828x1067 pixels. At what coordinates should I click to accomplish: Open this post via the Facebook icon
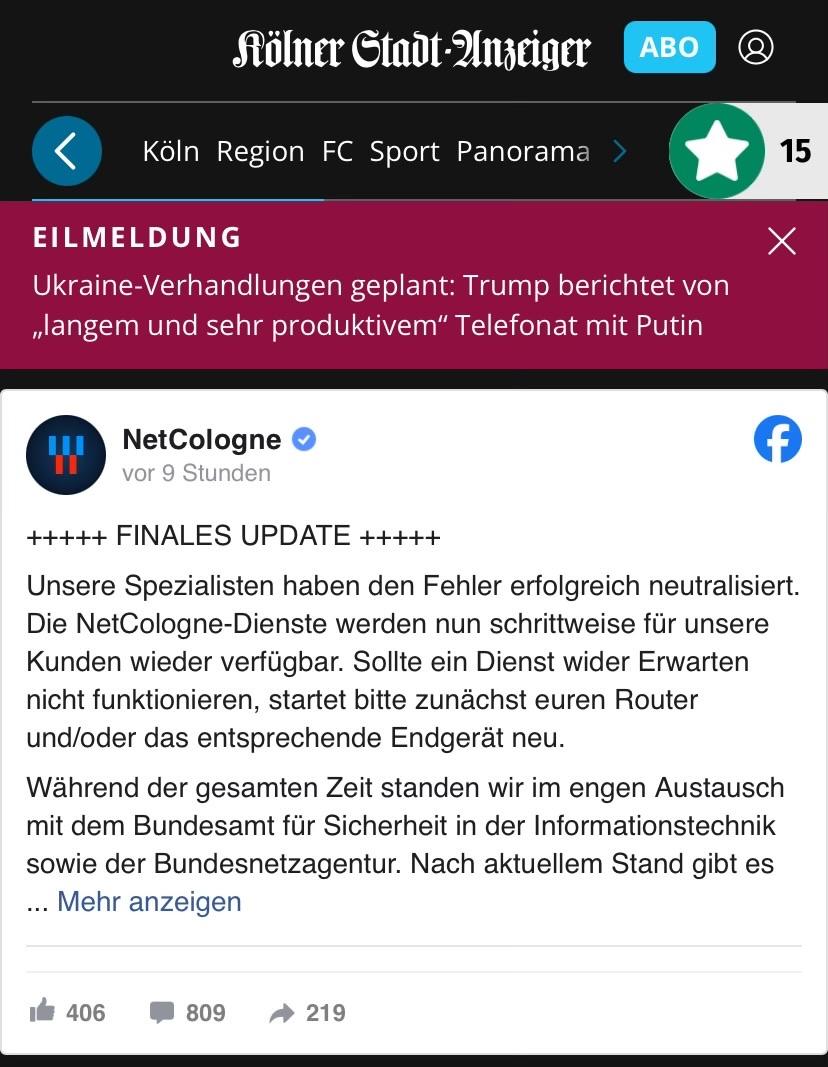pos(777,440)
